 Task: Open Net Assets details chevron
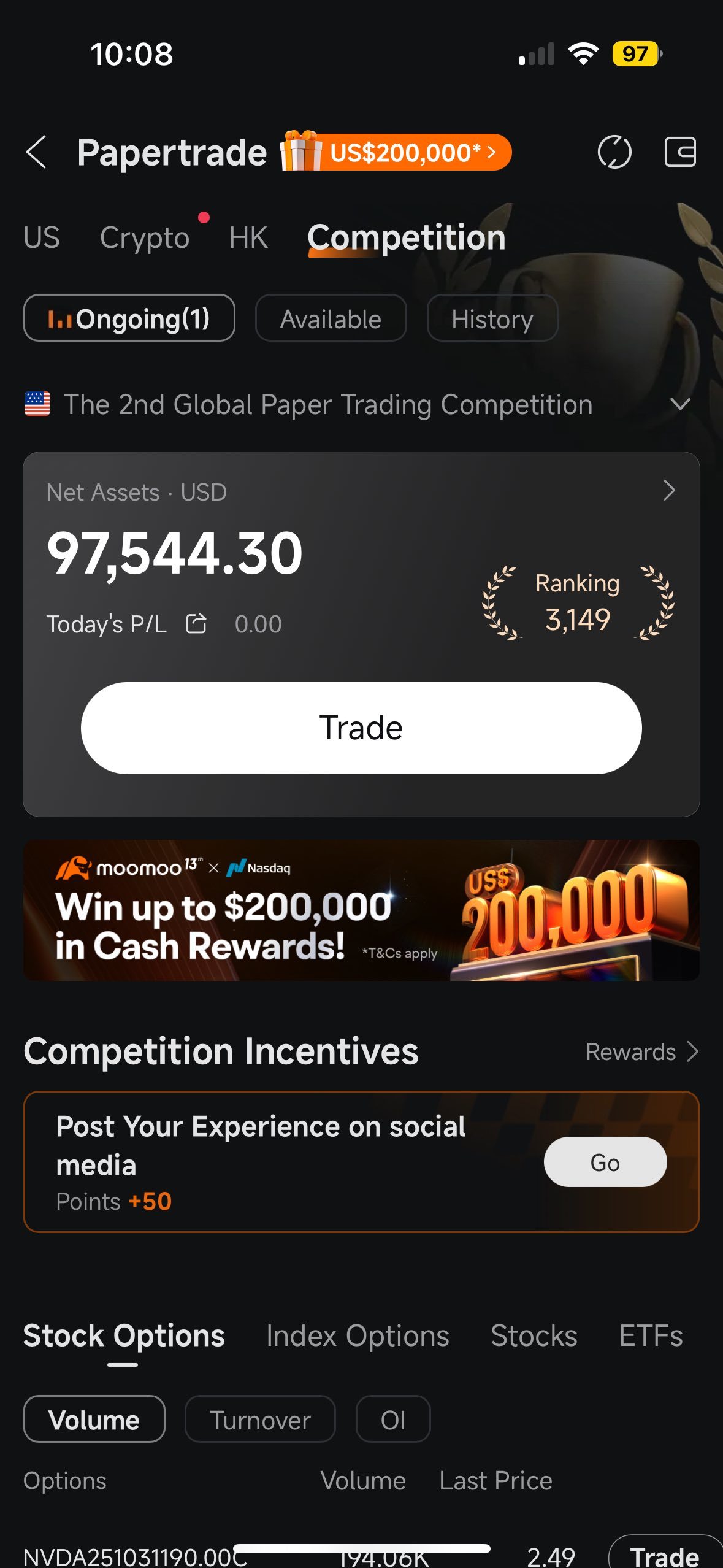coord(669,491)
